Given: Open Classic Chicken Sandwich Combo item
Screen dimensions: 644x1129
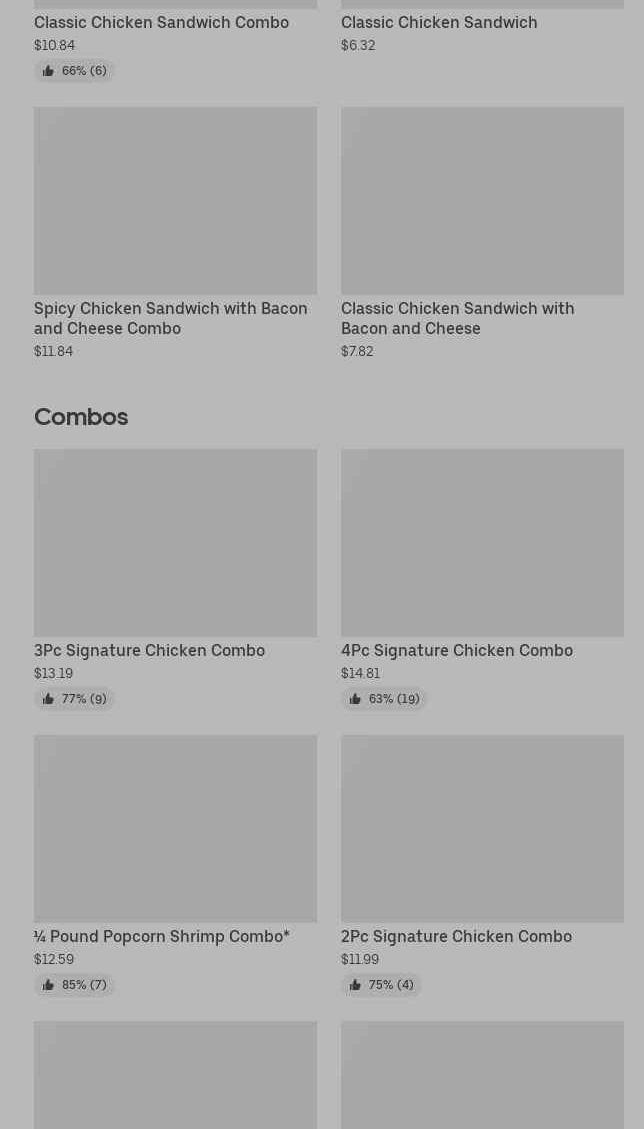Looking at the screenshot, I should pyautogui.click(x=175, y=40).
